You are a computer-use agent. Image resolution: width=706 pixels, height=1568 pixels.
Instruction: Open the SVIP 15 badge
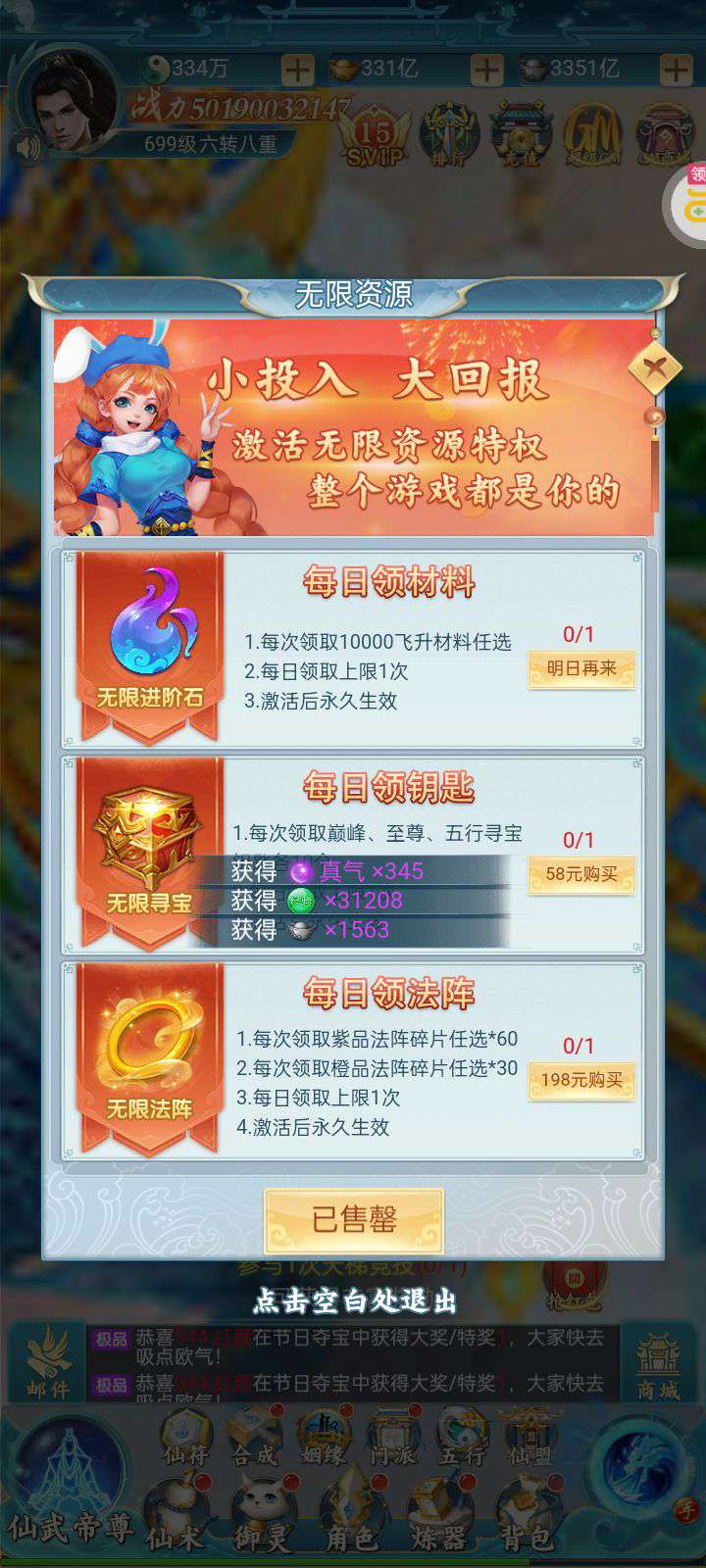point(374,137)
